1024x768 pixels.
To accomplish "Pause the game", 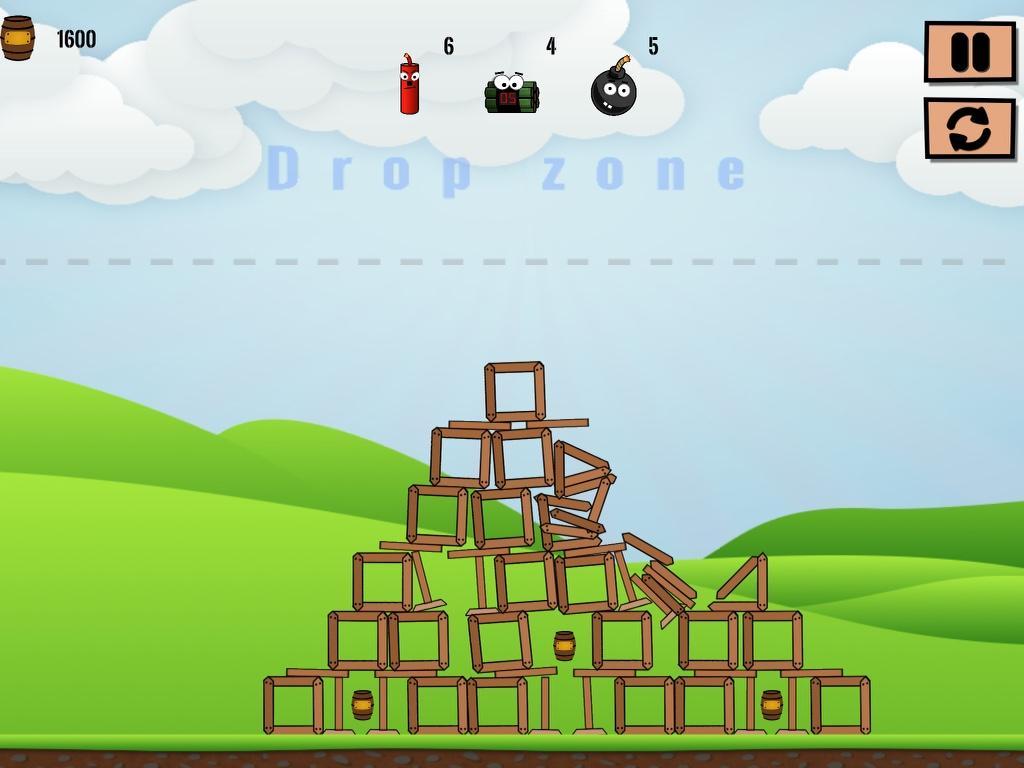I will click(x=969, y=52).
